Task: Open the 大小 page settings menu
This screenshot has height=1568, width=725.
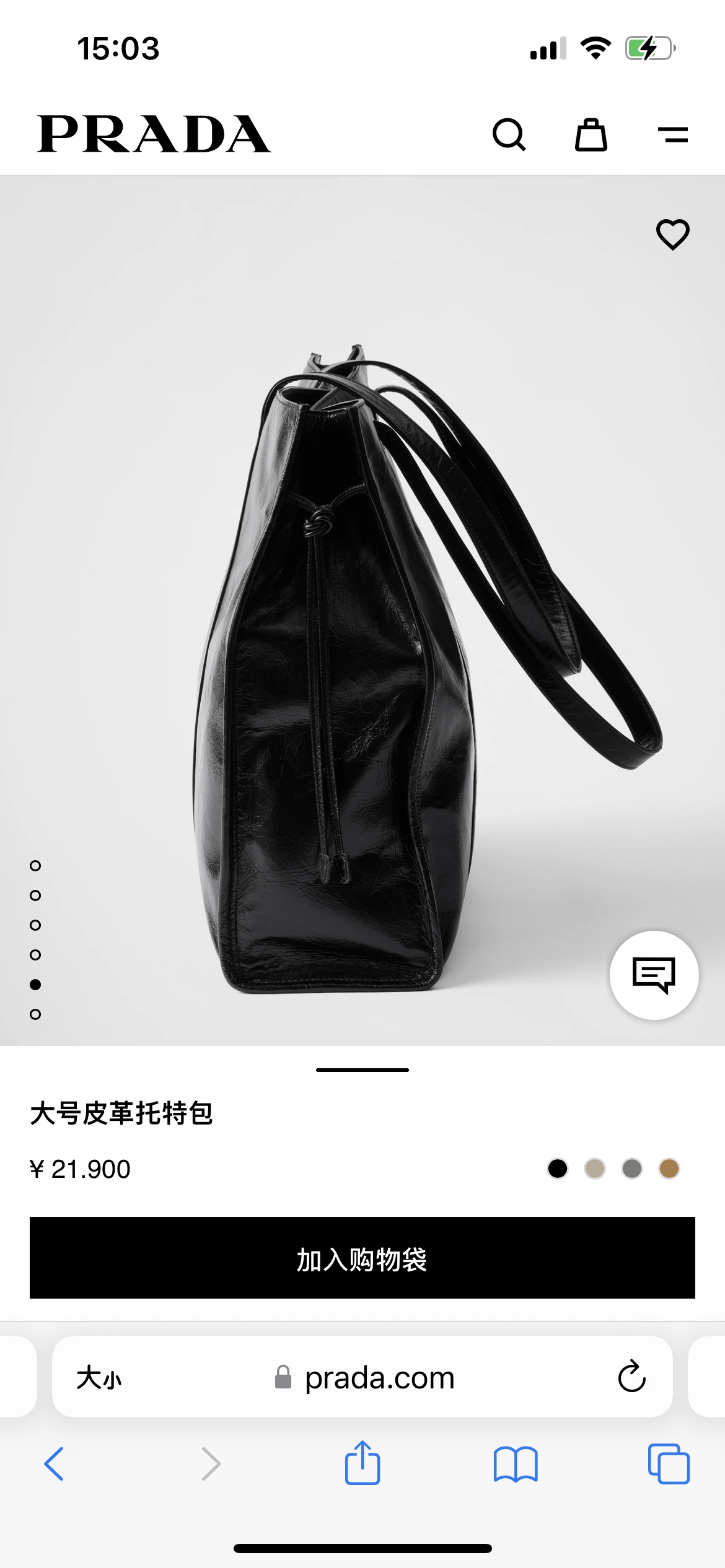Action: click(x=99, y=1378)
